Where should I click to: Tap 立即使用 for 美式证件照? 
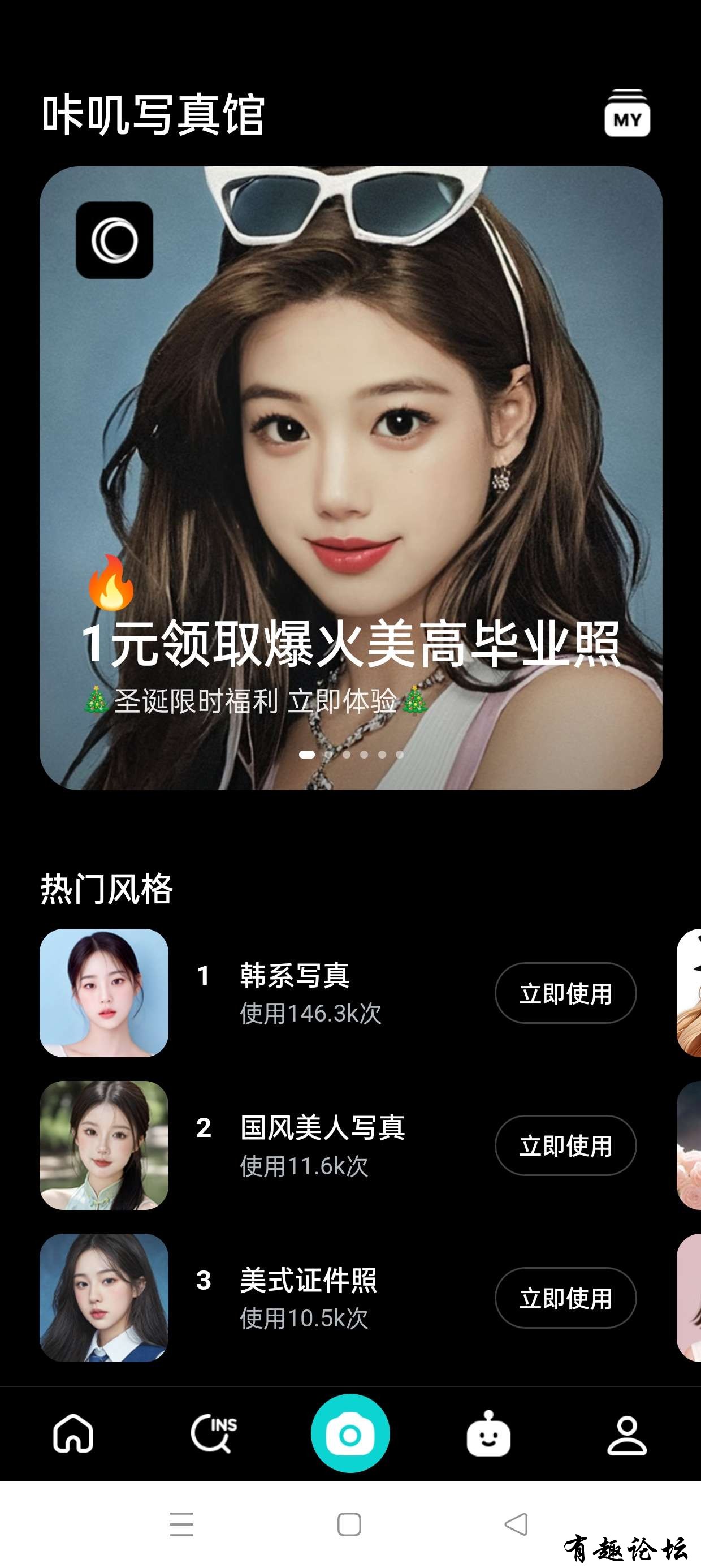565,1297
